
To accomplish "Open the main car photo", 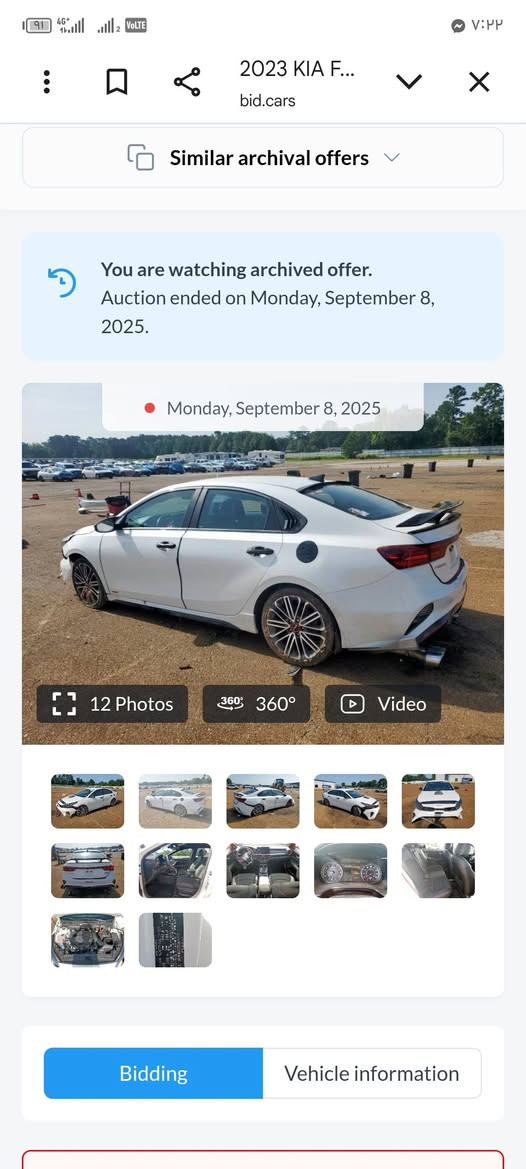I will (x=263, y=564).
